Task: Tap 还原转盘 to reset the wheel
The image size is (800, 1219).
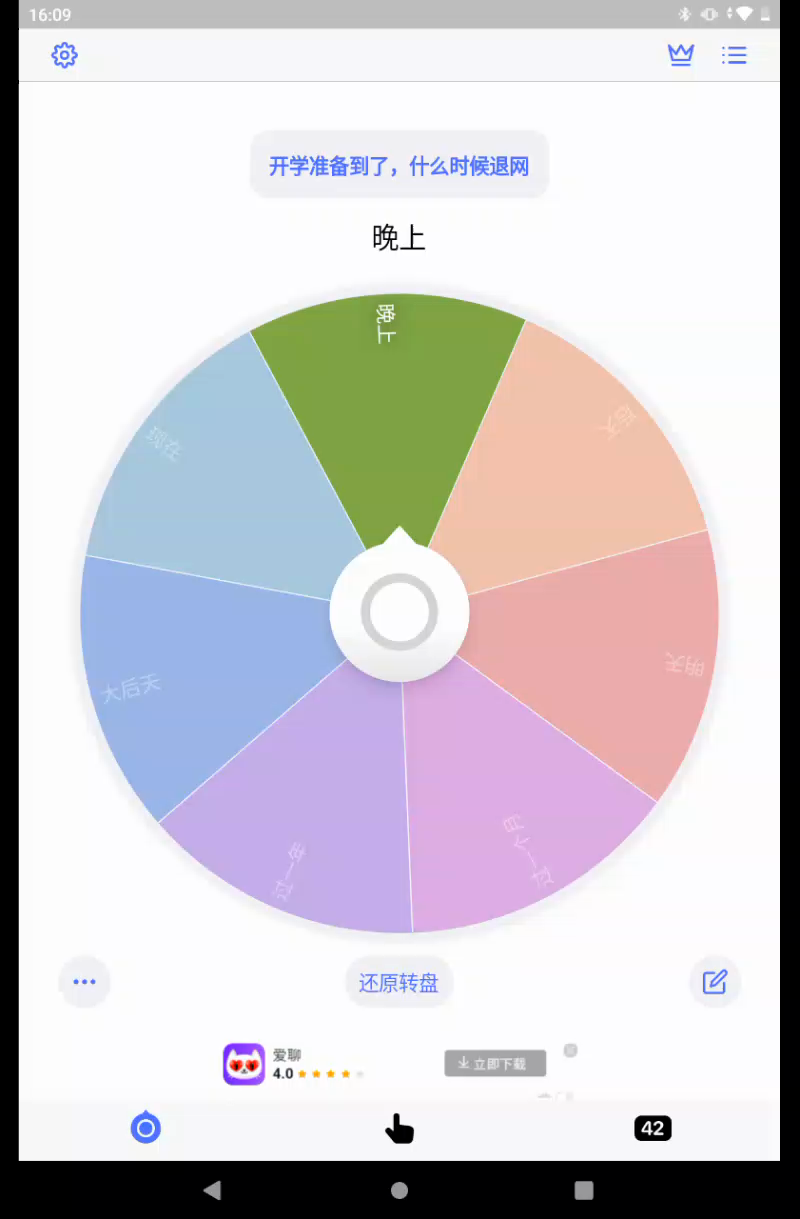Action: pyautogui.click(x=399, y=983)
